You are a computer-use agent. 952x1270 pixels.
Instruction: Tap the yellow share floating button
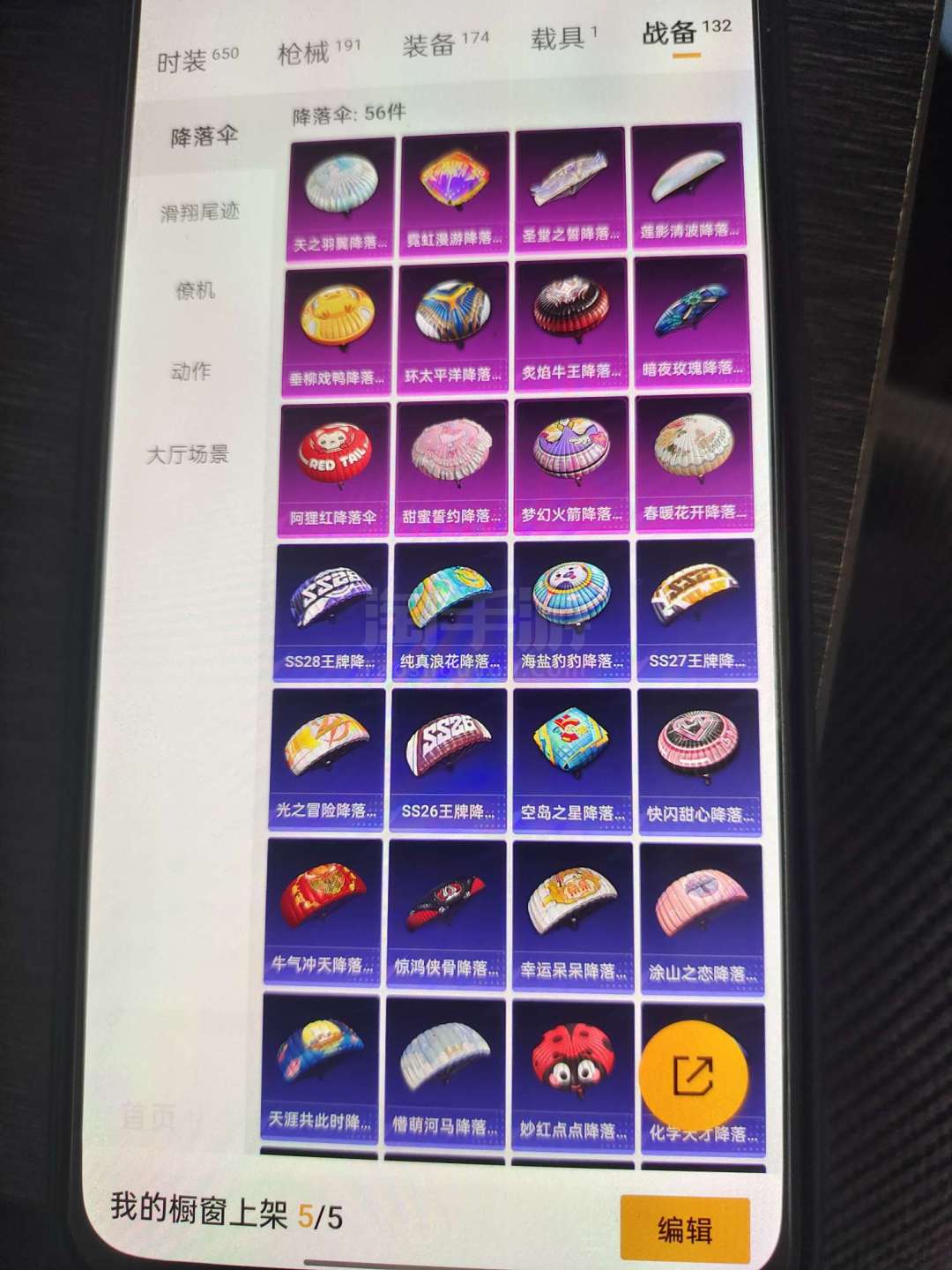(x=693, y=1077)
